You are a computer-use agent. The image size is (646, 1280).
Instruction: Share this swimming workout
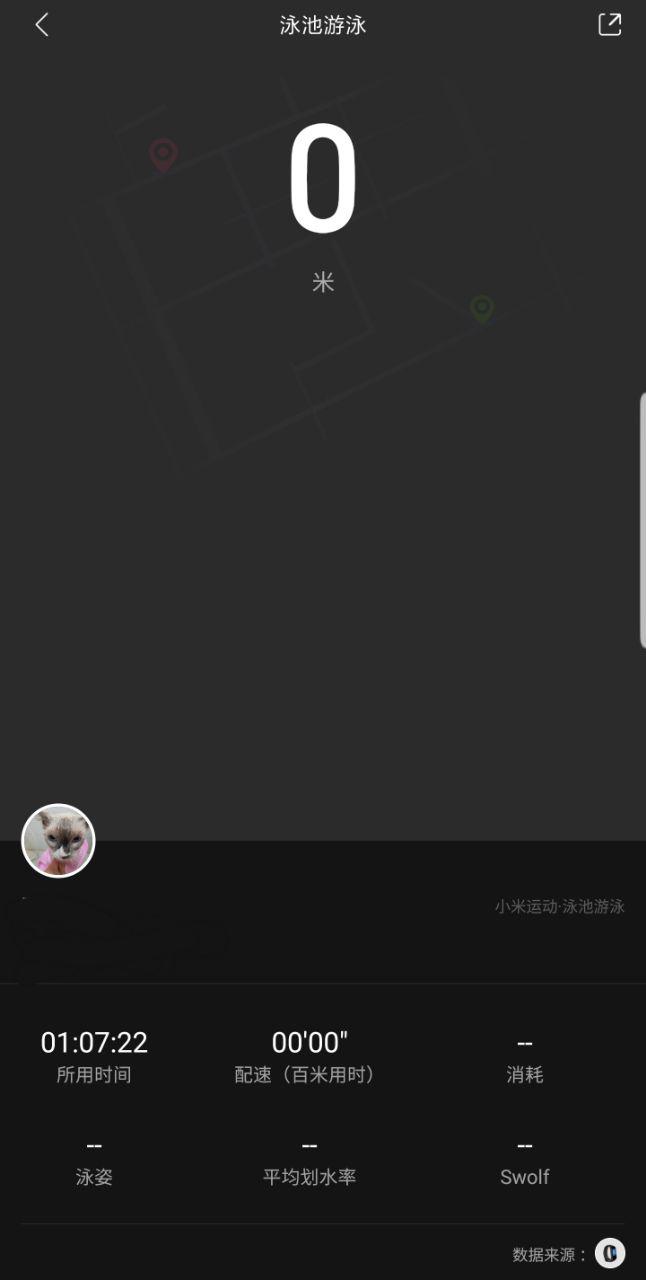click(x=609, y=25)
